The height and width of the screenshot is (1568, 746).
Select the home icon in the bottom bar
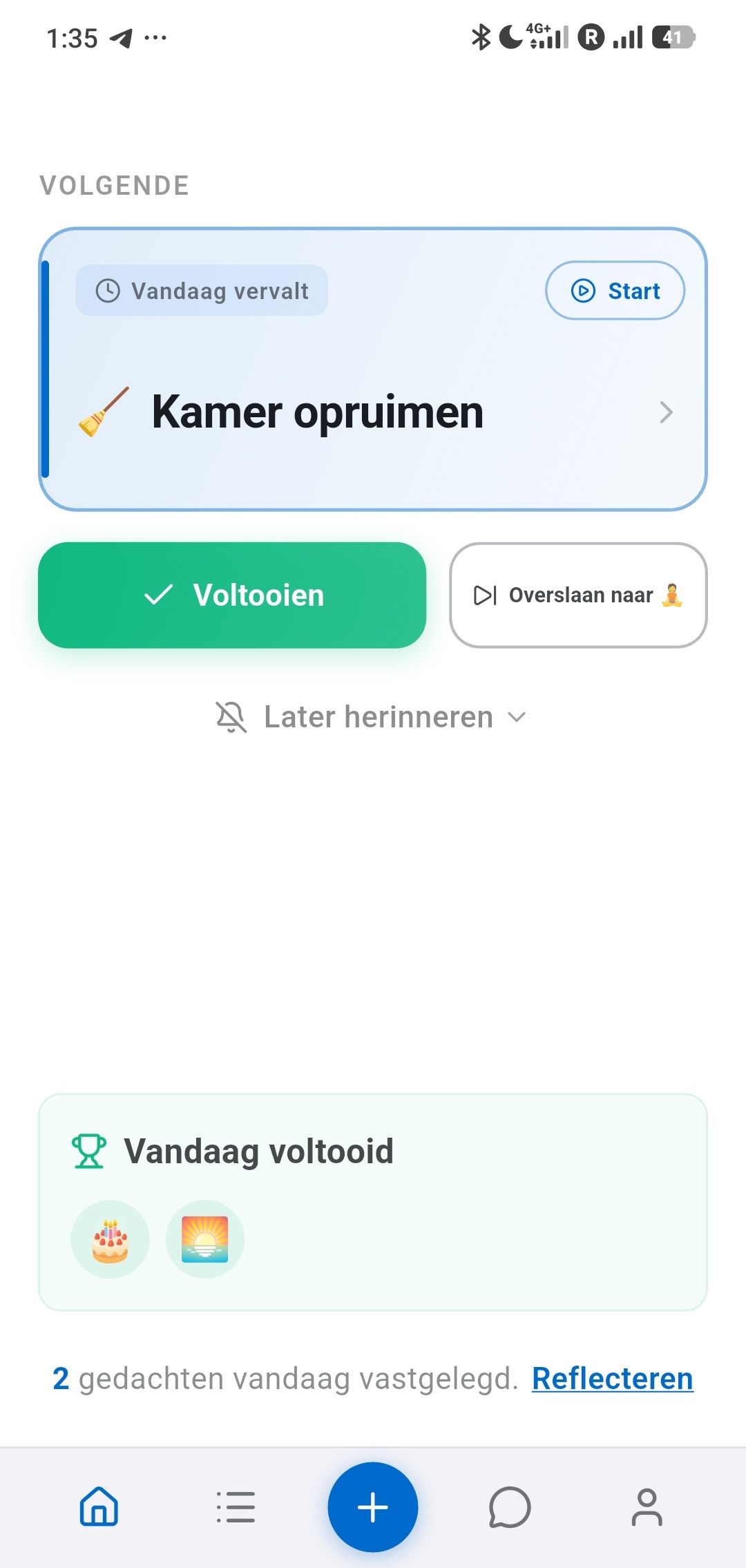(97, 1508)
